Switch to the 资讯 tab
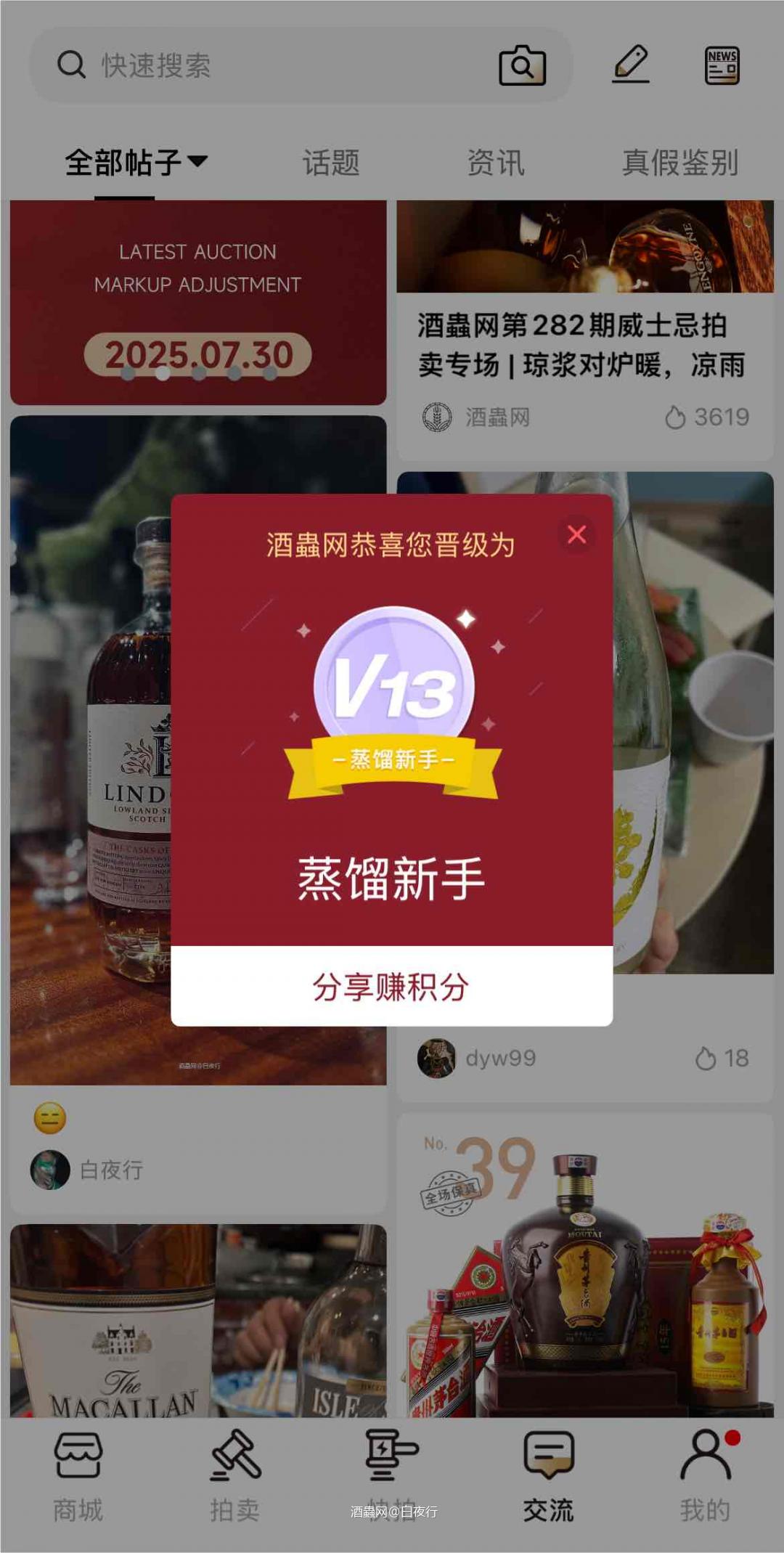Viewport: 784px width, 1553px height. click(x=495, y=163)
